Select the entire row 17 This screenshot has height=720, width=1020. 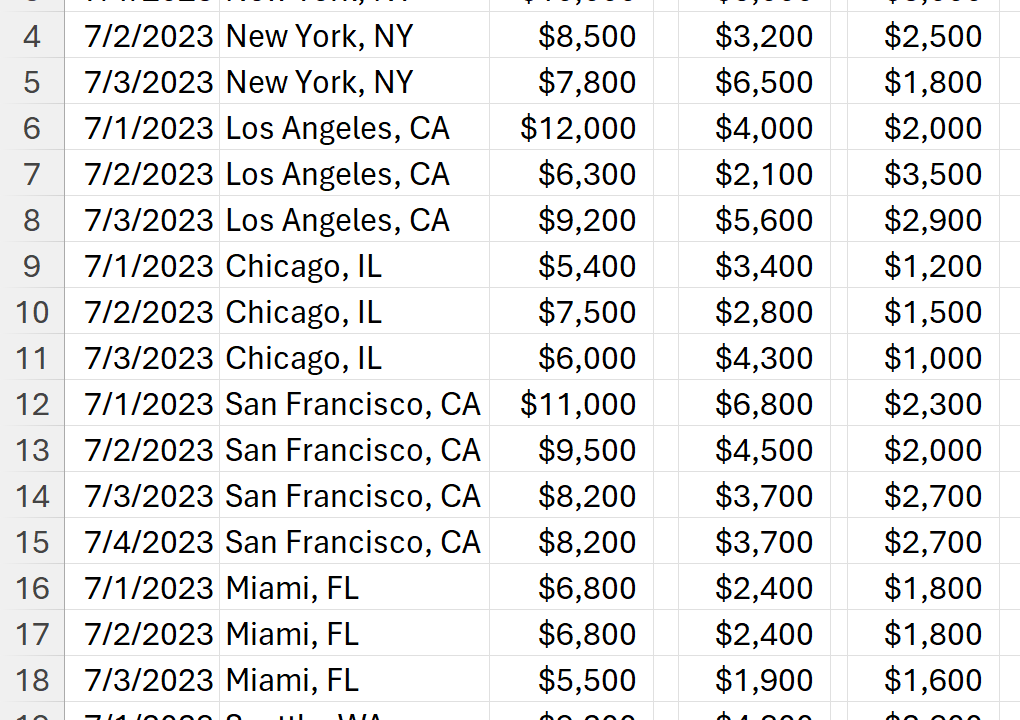pyautogui.click(x=32, y=635)
